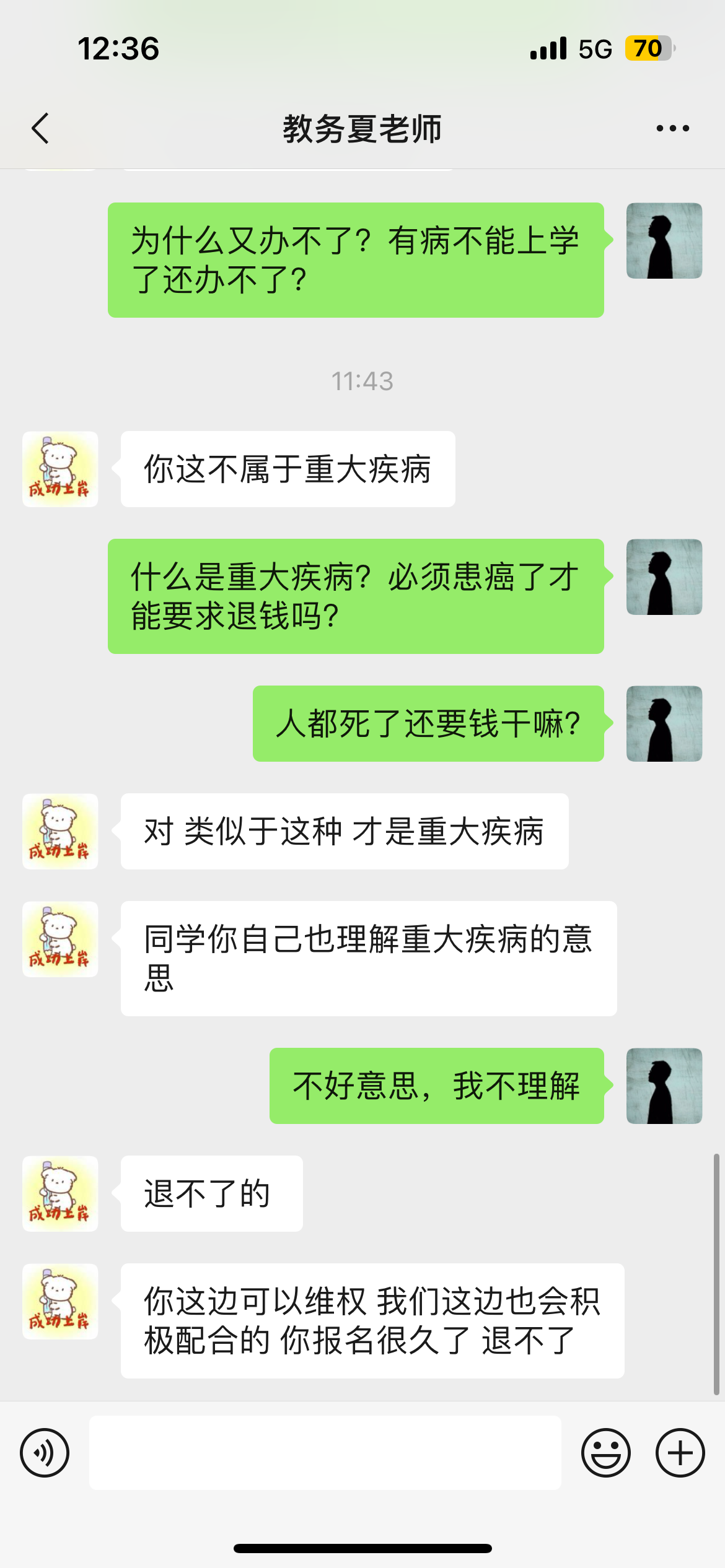The width and height of the screenshot is (725, 1568).
Task: Switch to voice message input
Action: 45,1453
